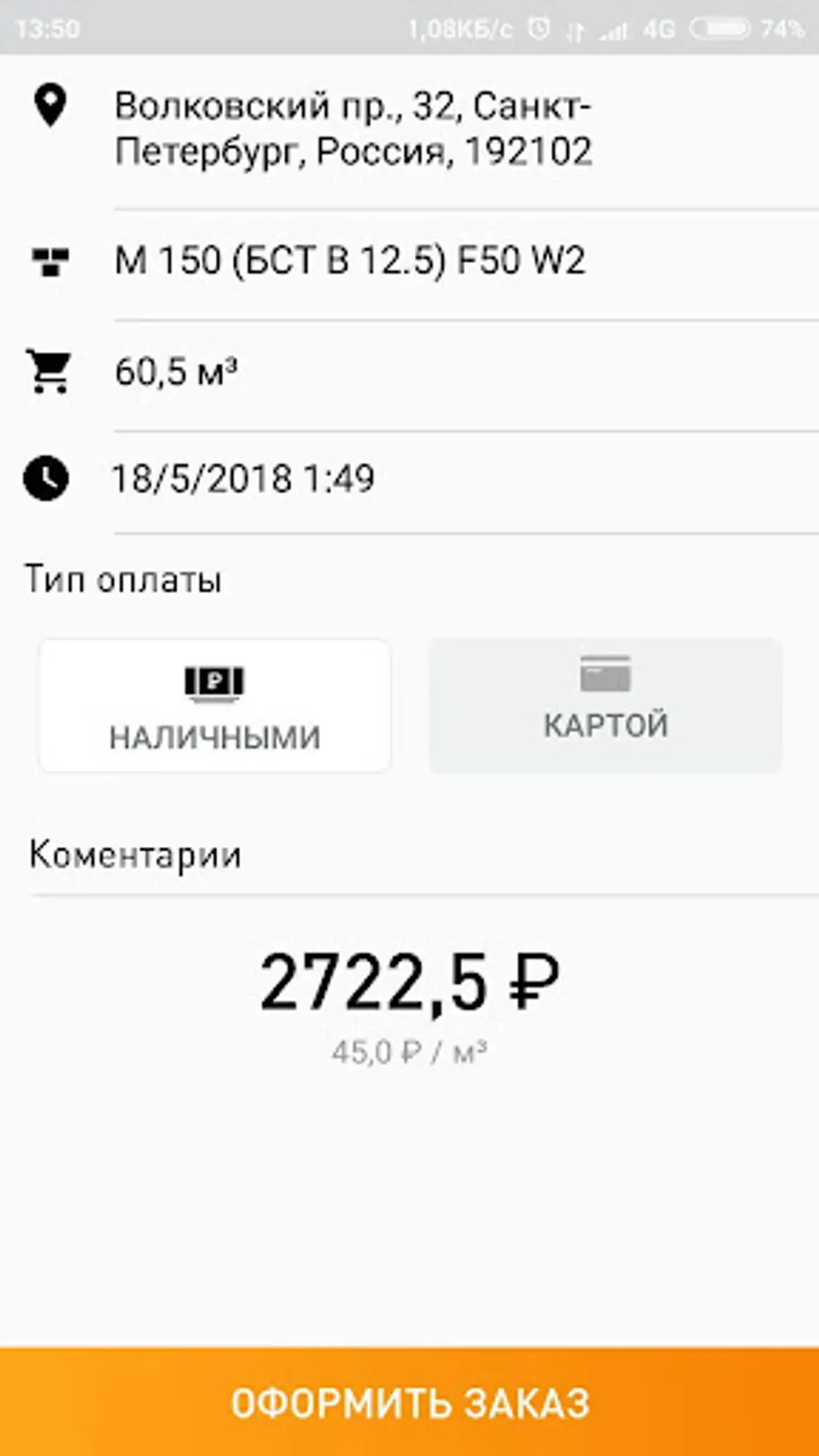Edit the 60,5 м³ volume row
This screenshot has width=819, height=1456.
coord(409,373)
